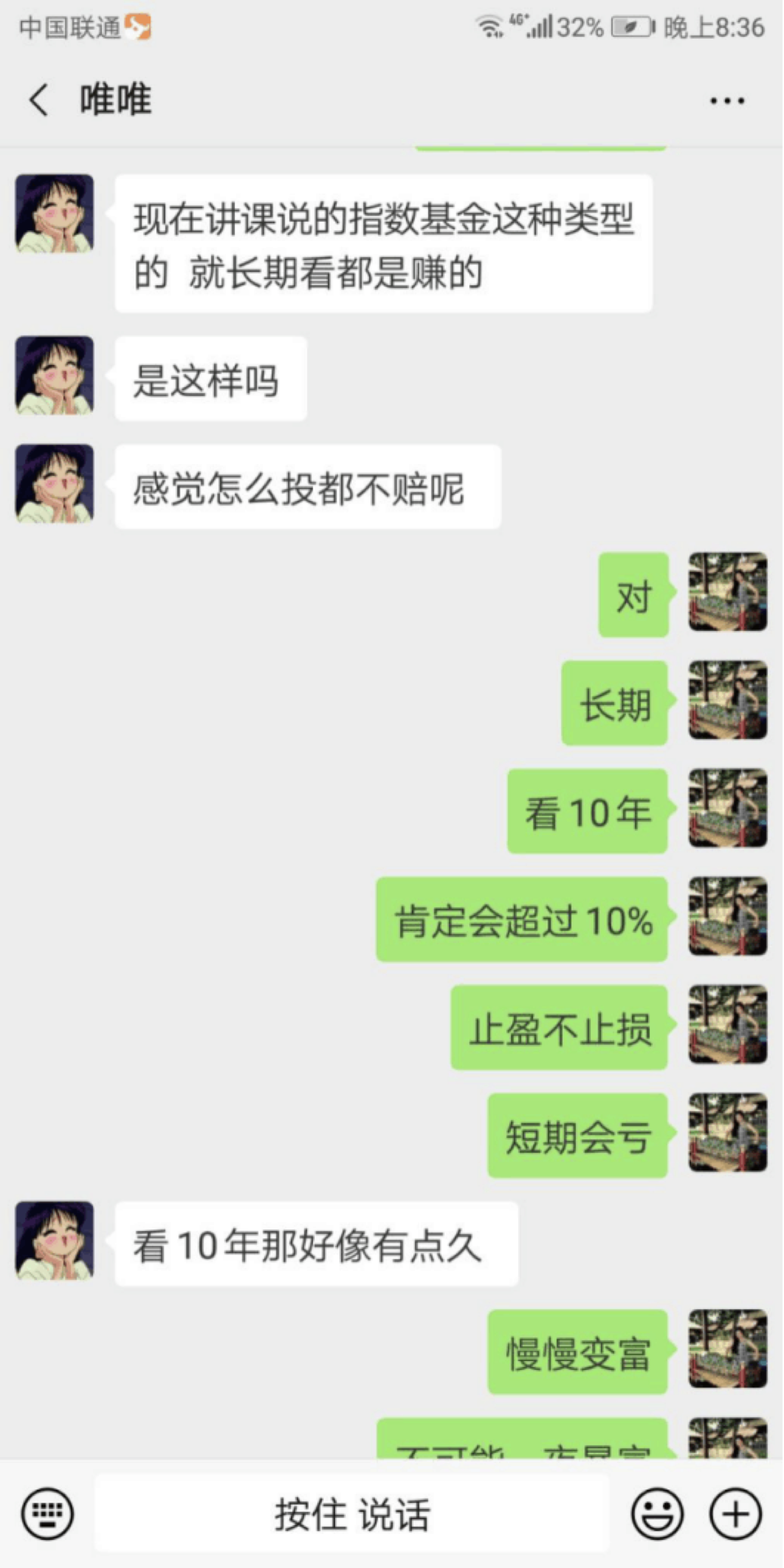Tap the 按住 说话 voice button
Image resolution: width=784 pixels, height=1568 pixels.
[x=352, y=1513]
